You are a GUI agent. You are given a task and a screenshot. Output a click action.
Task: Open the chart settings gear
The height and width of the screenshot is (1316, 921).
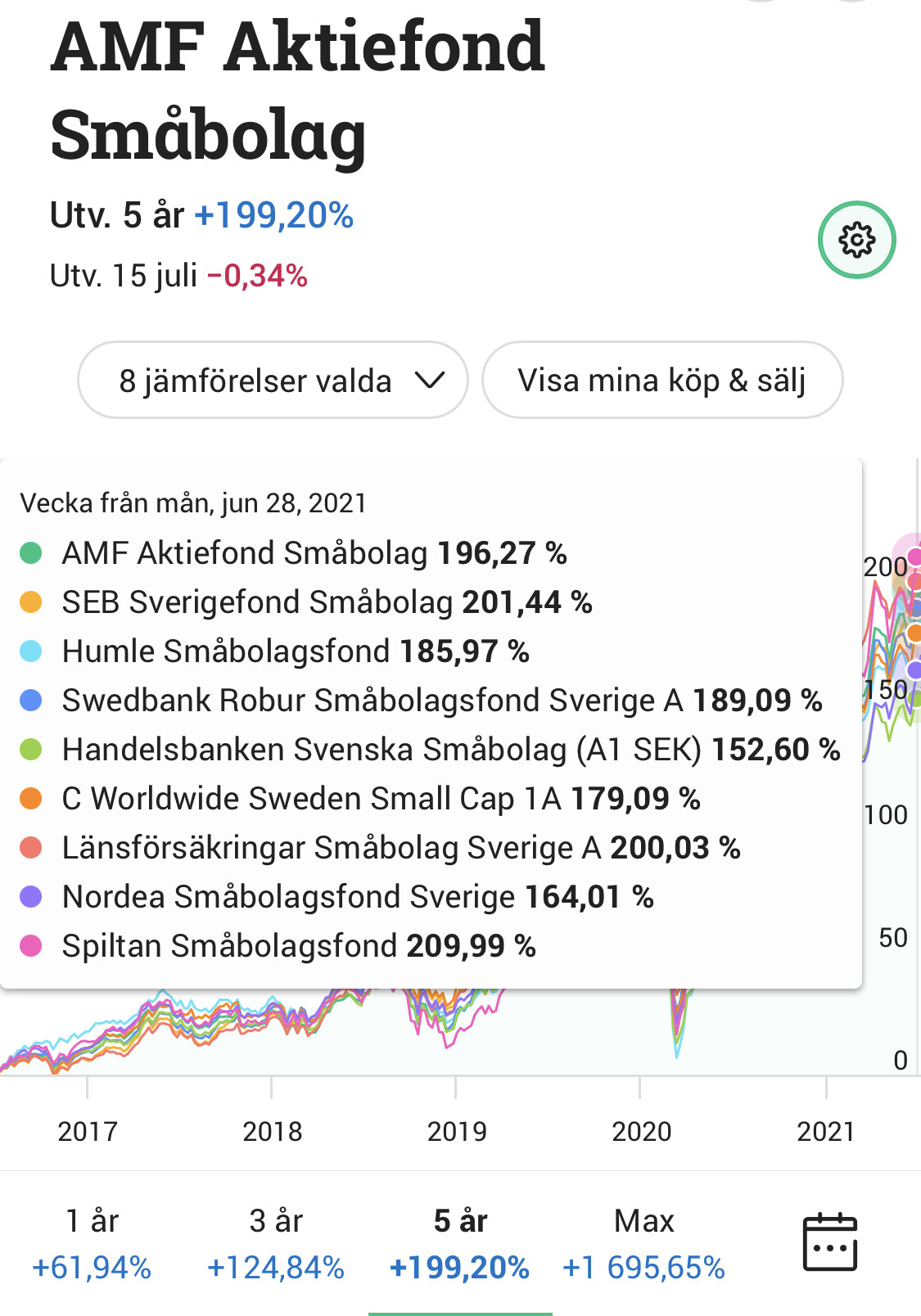coord(856,240)
